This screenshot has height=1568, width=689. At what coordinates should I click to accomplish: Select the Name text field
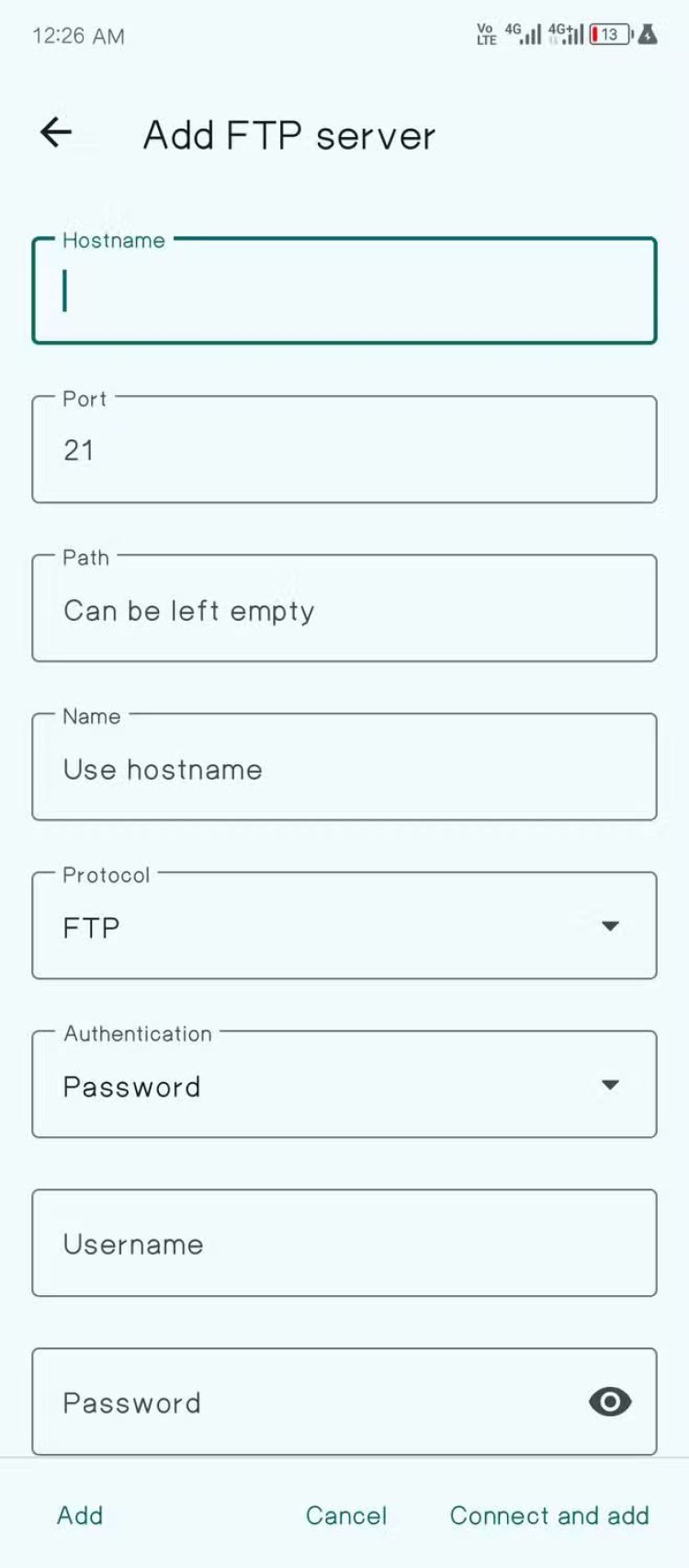point(344,768)
